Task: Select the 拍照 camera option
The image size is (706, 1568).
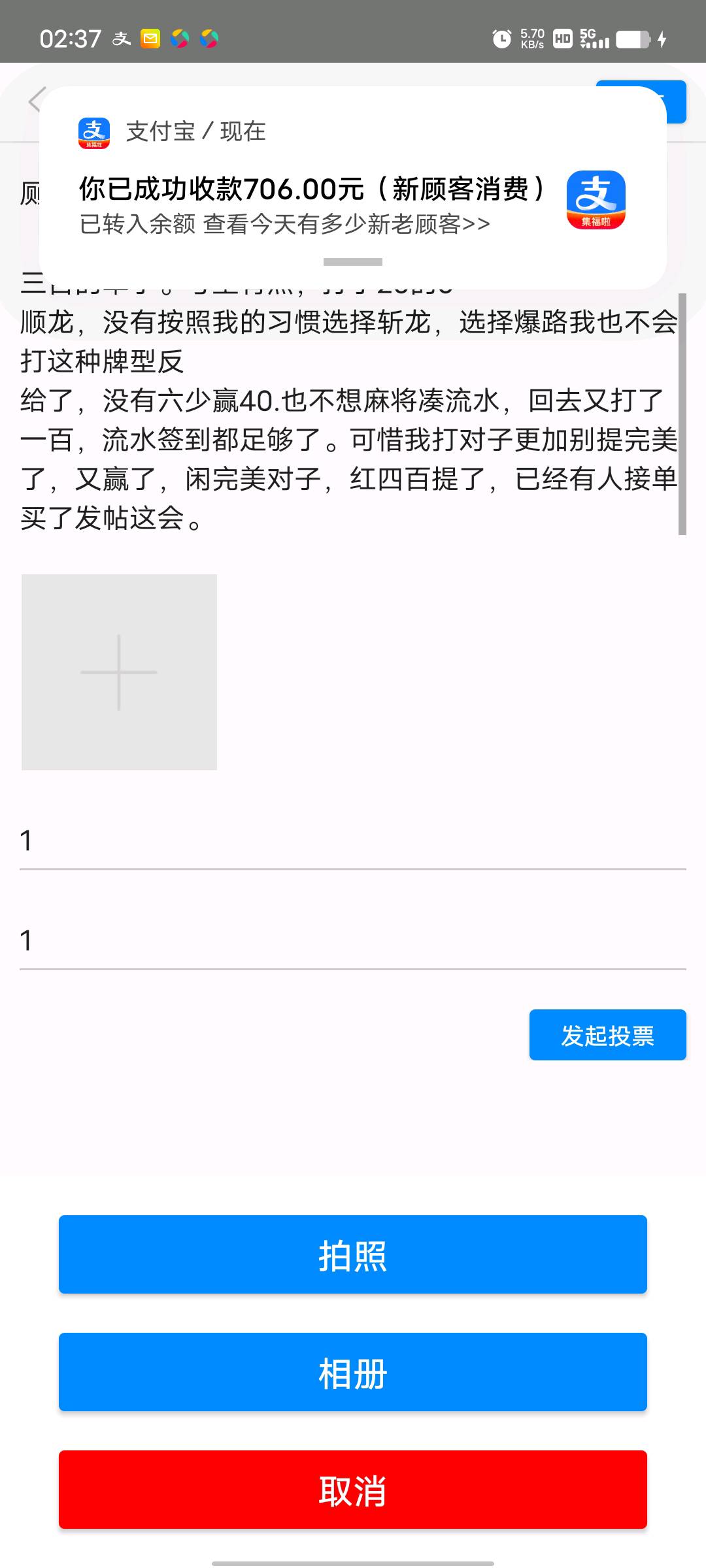Action: 352,1254
